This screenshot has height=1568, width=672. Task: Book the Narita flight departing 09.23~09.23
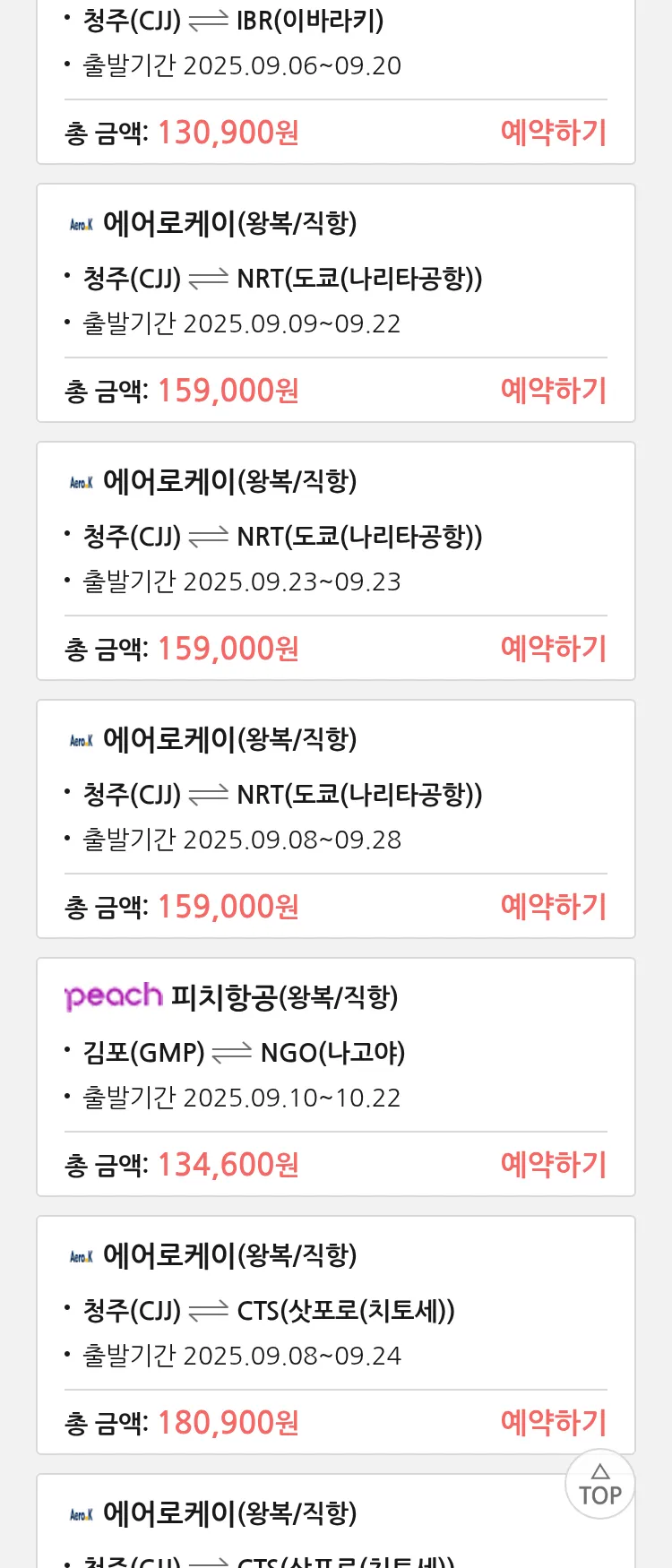pos(553,649)
